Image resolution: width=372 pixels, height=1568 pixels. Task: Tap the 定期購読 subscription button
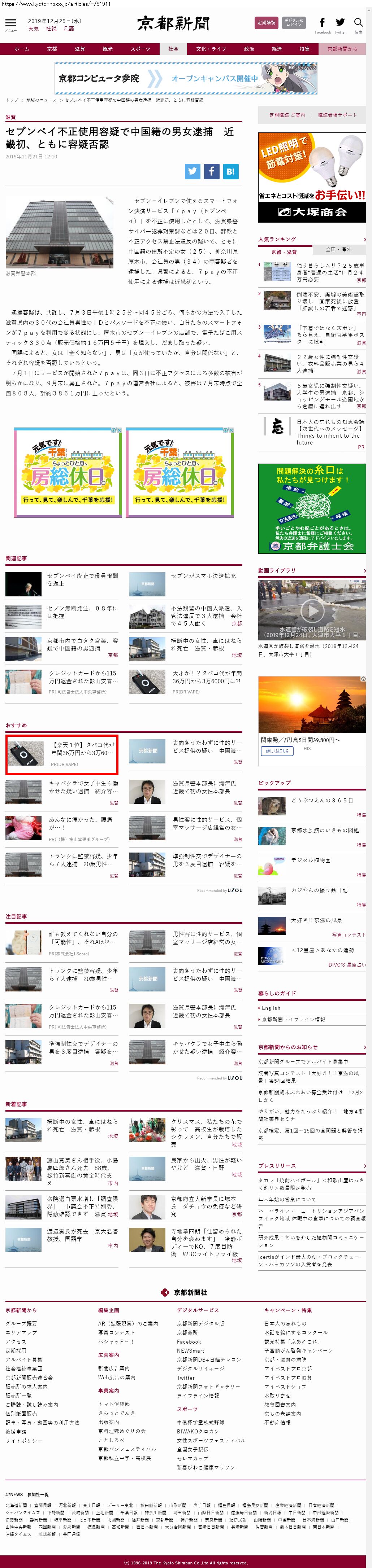tap(266, 23)
